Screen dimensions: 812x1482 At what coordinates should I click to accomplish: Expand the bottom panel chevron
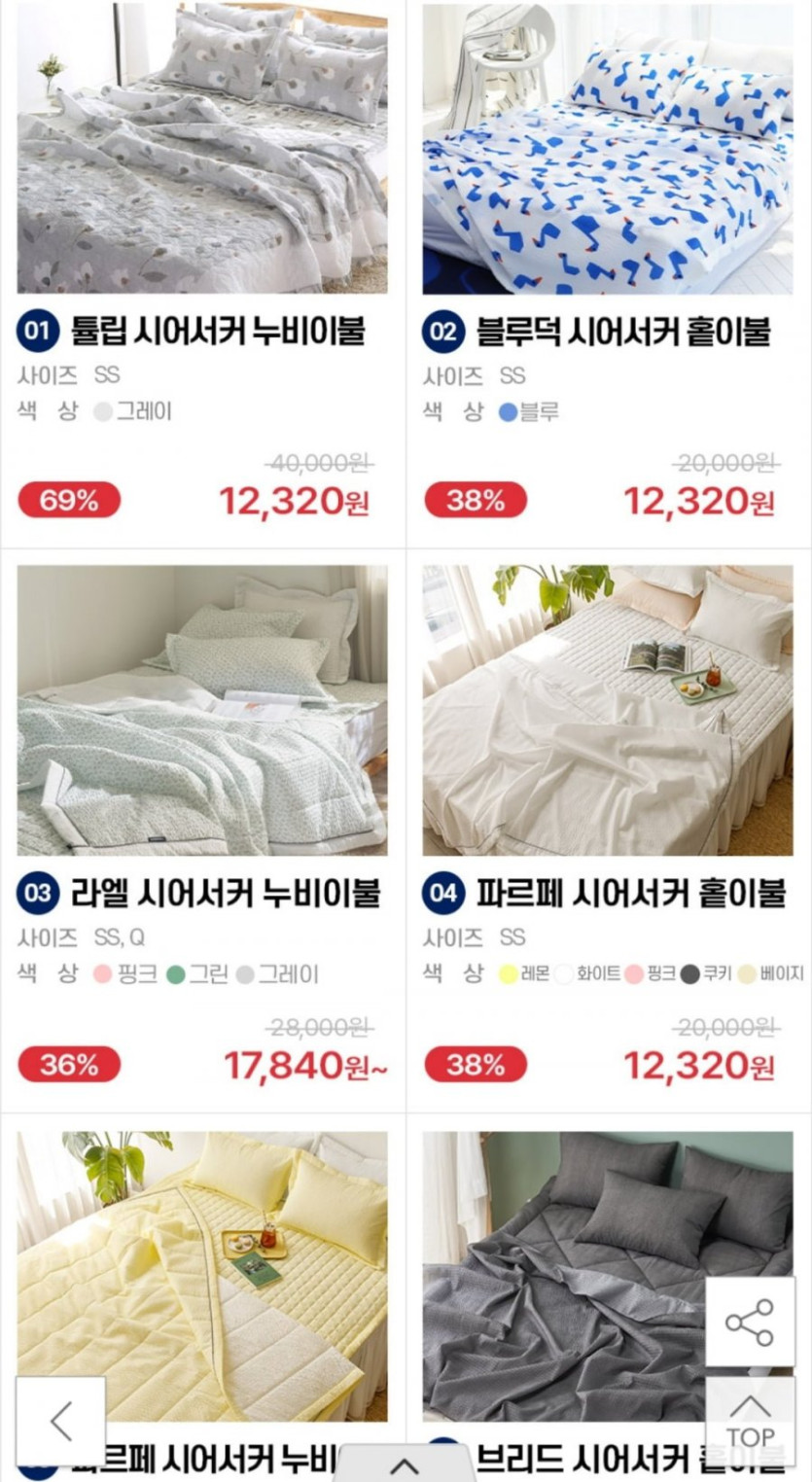pyautogui.click(x=405, y=1464)
